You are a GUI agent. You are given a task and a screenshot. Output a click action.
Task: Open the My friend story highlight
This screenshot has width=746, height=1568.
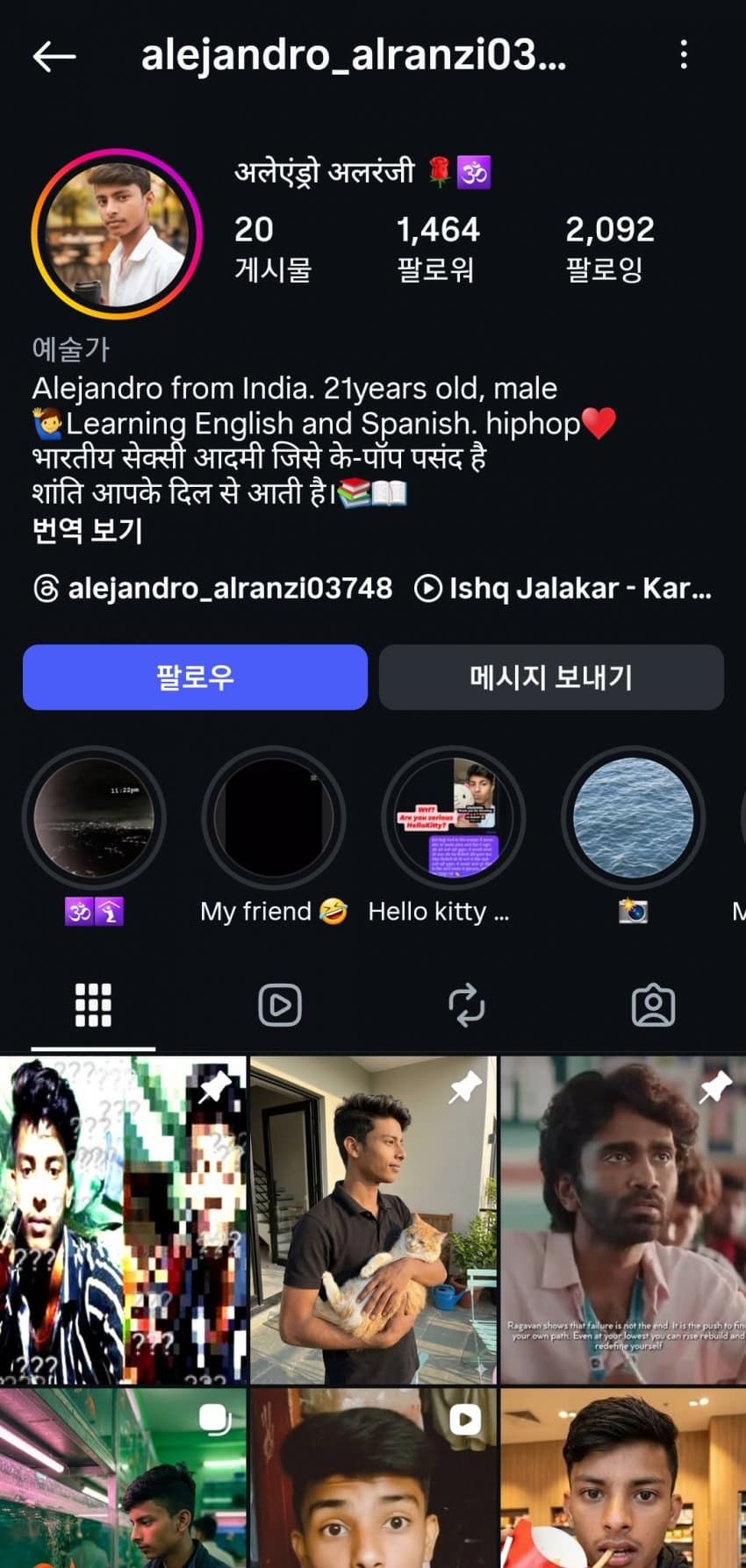(274, 818)
